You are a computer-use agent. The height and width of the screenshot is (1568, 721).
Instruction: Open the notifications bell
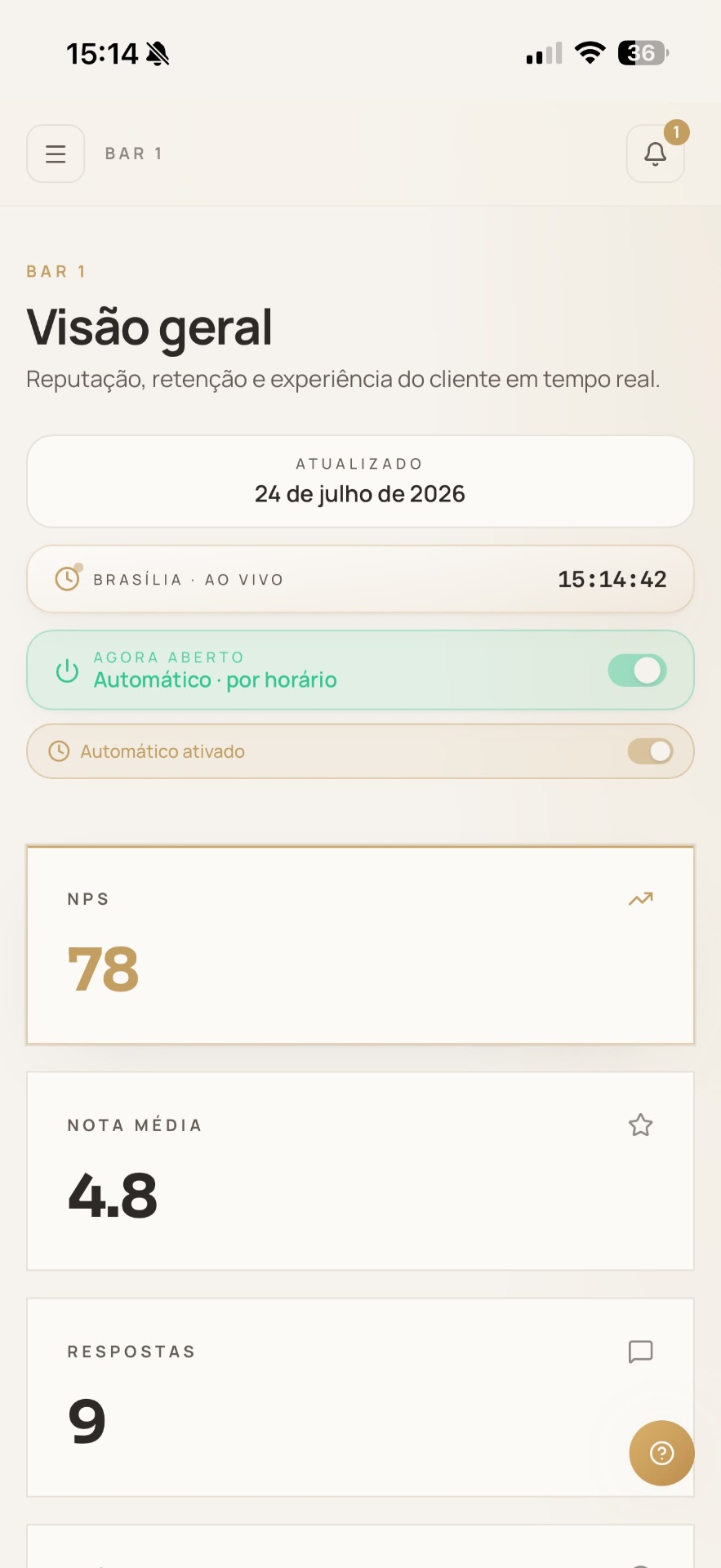point(655,154)
